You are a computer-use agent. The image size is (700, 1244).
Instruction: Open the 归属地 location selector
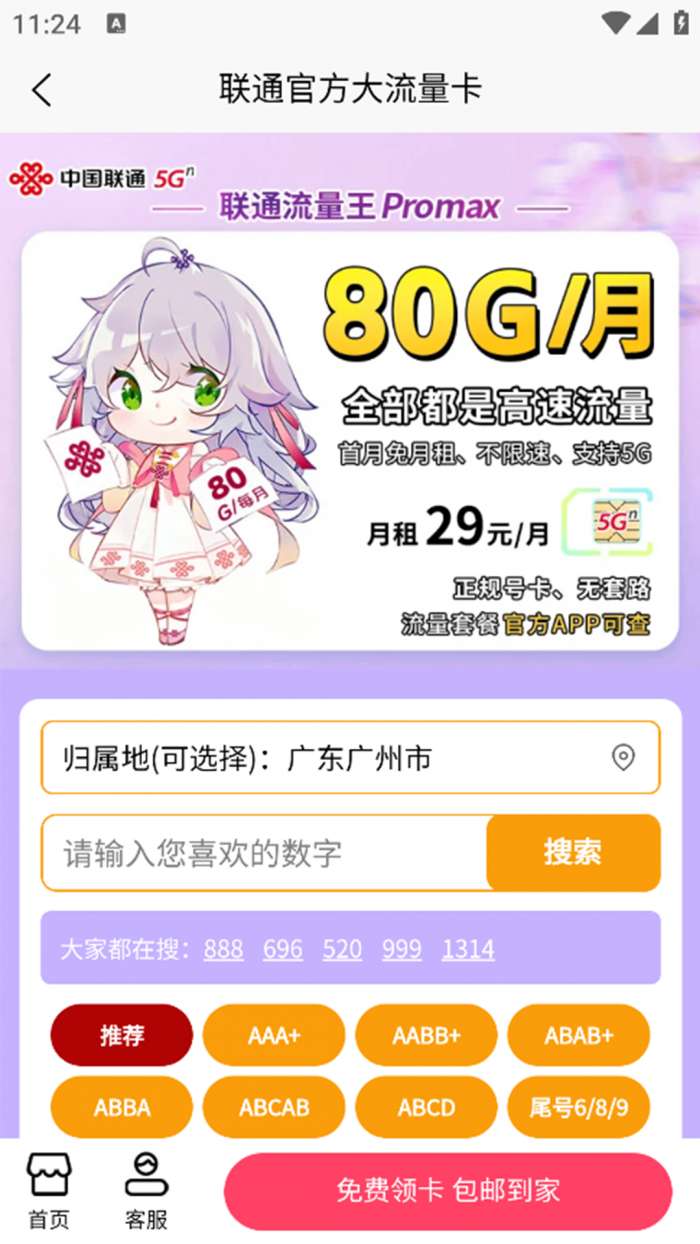pos(350,758)
